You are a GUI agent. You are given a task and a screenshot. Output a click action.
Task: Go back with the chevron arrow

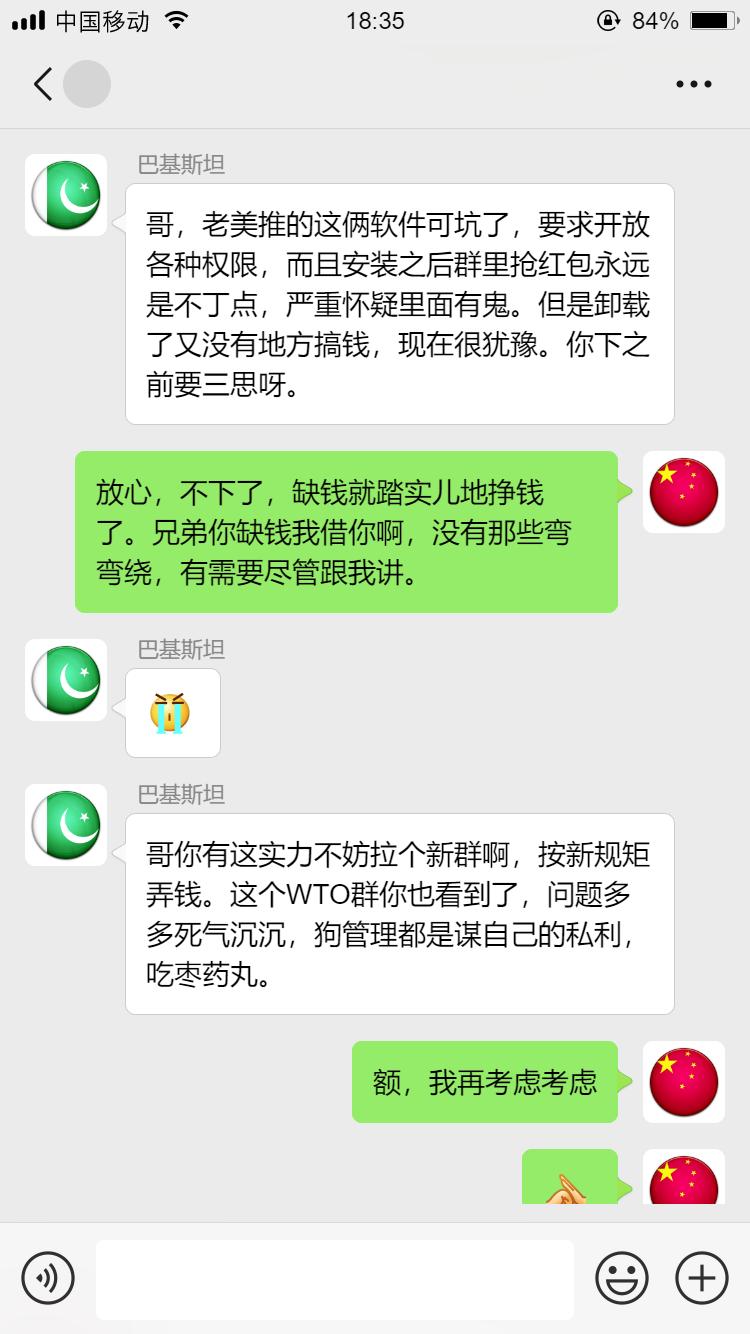pyautogui.click(x=42, y=84)
